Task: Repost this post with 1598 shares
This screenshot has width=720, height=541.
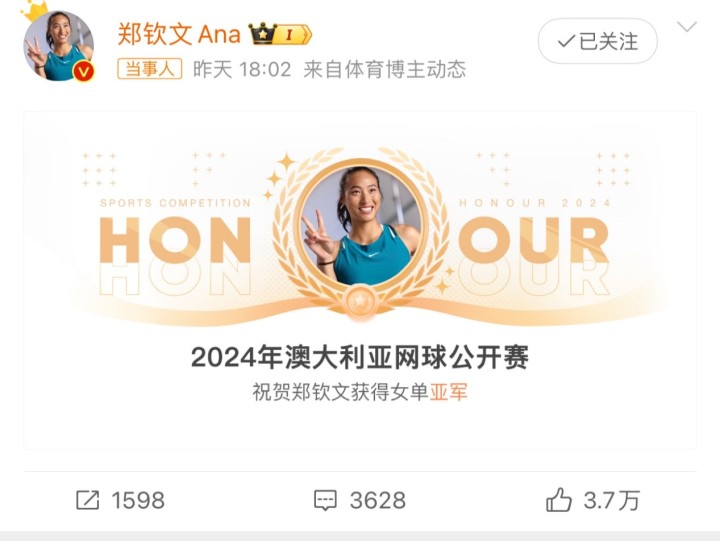Action: click(x=120, y=500)
